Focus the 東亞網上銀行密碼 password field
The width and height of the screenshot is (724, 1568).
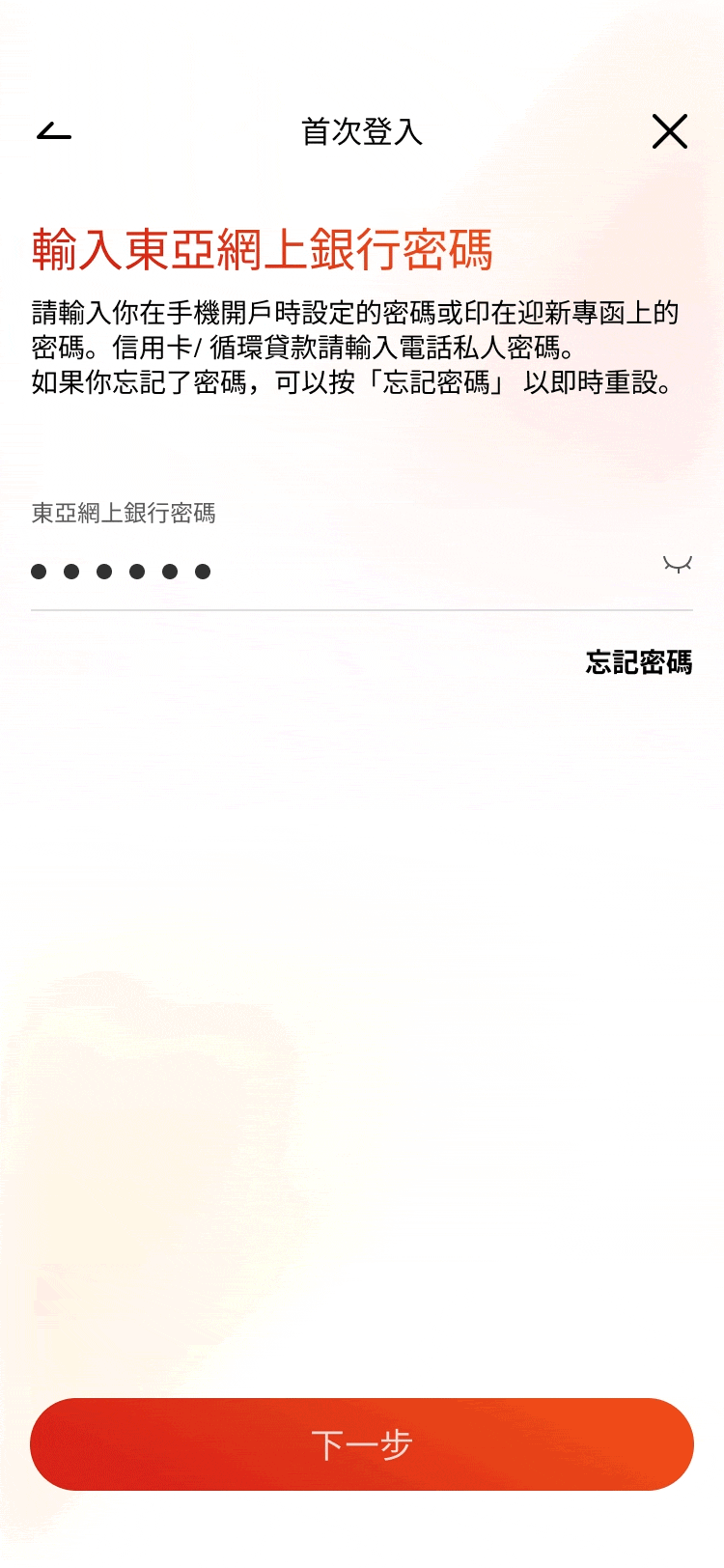pyautogui.click(x=328, y=571)
